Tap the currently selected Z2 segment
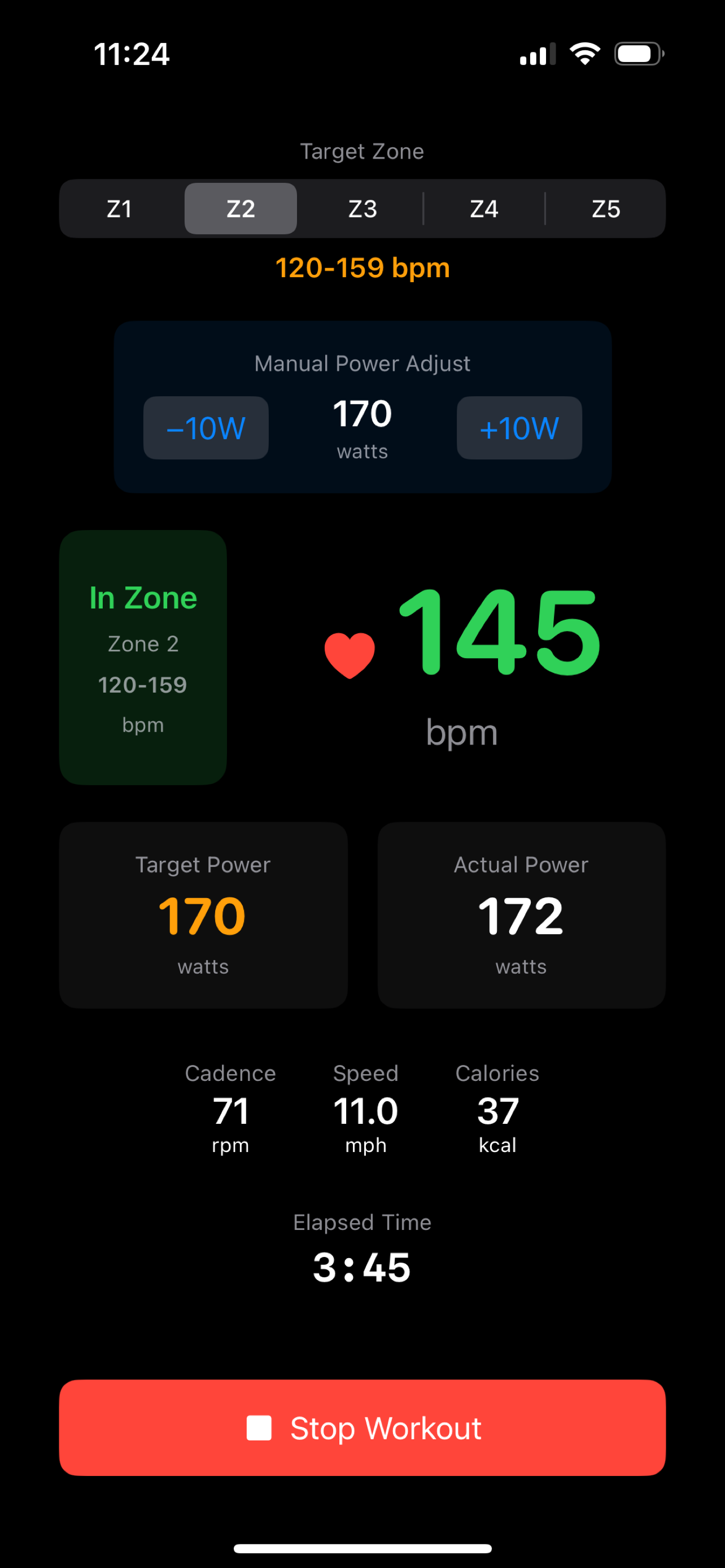Viewport: 725px width, 1568px height. tap(241, 209)
